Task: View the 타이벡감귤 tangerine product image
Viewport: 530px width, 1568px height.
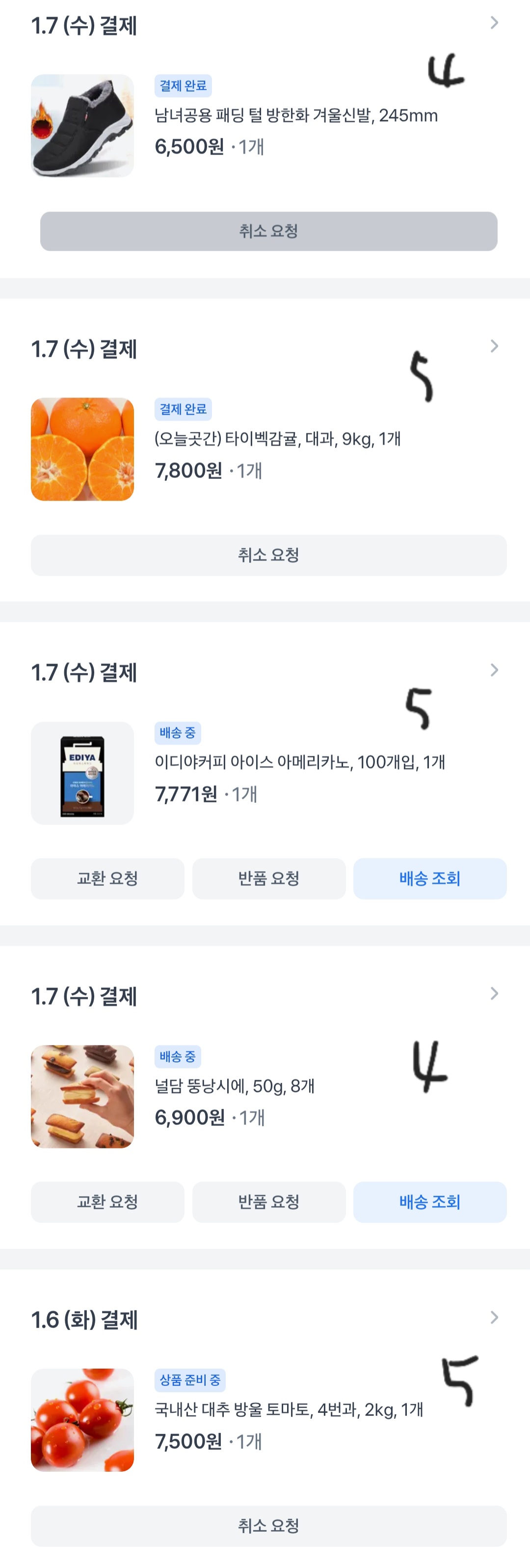Action: point(82,449)
